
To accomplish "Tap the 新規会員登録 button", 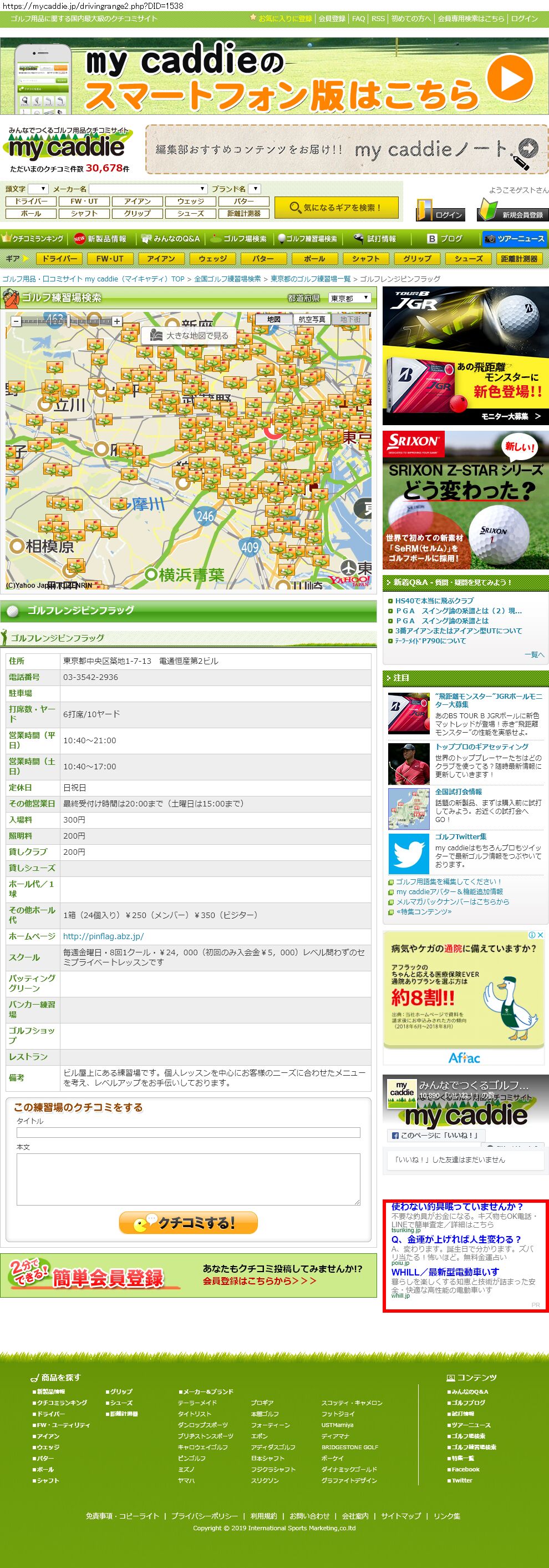I will [512, 210].
